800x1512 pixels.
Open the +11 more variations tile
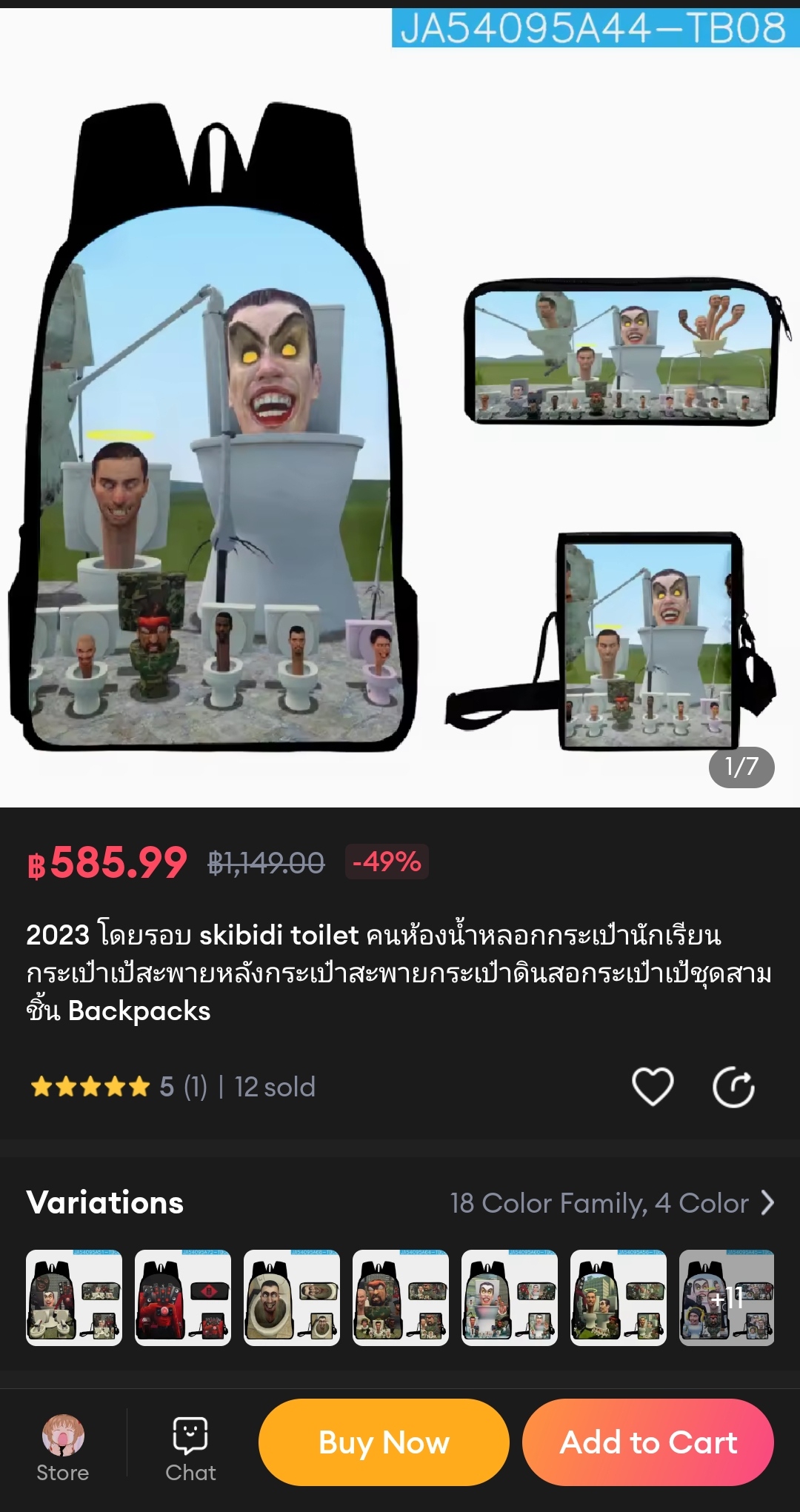coord(727,1298)
